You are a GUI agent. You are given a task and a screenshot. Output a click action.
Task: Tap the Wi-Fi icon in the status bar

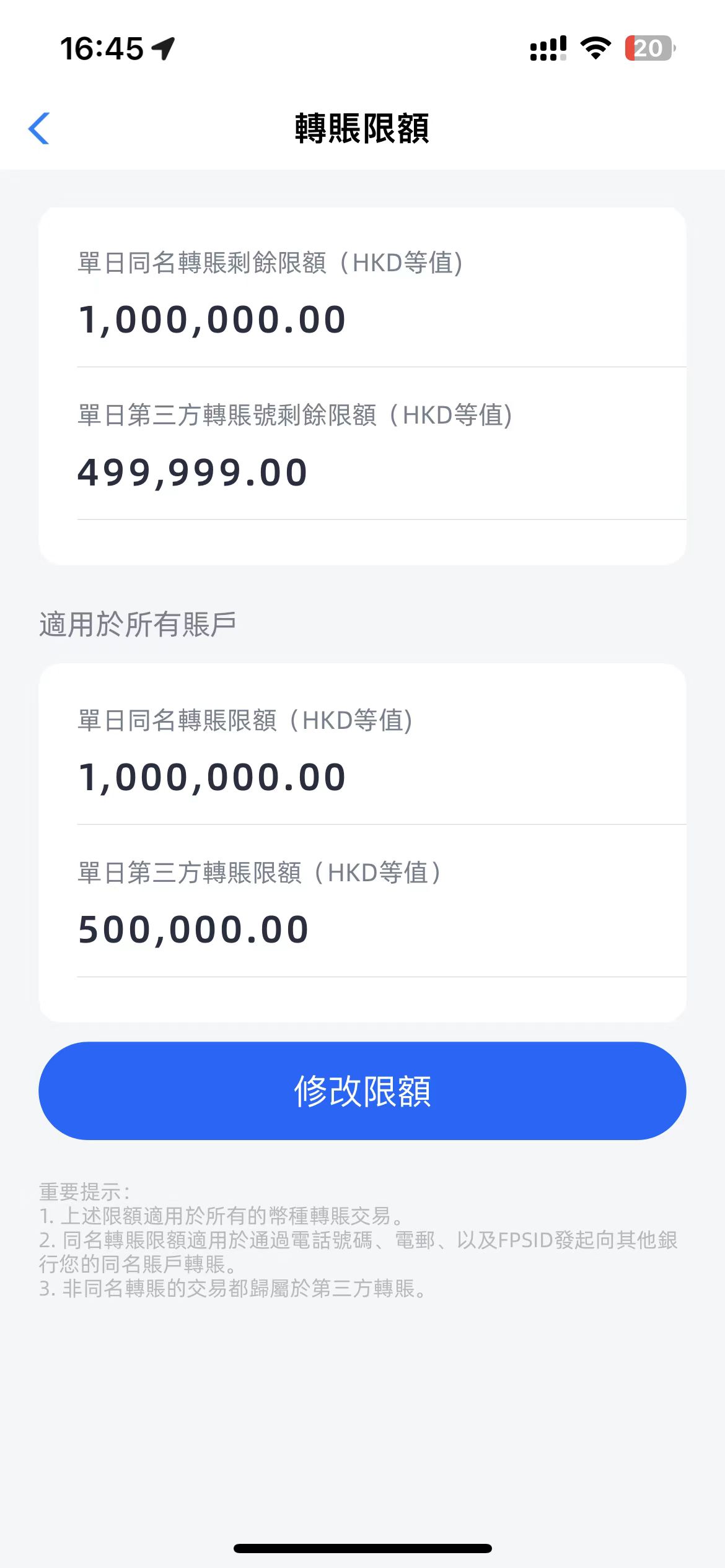click(594, 48)
